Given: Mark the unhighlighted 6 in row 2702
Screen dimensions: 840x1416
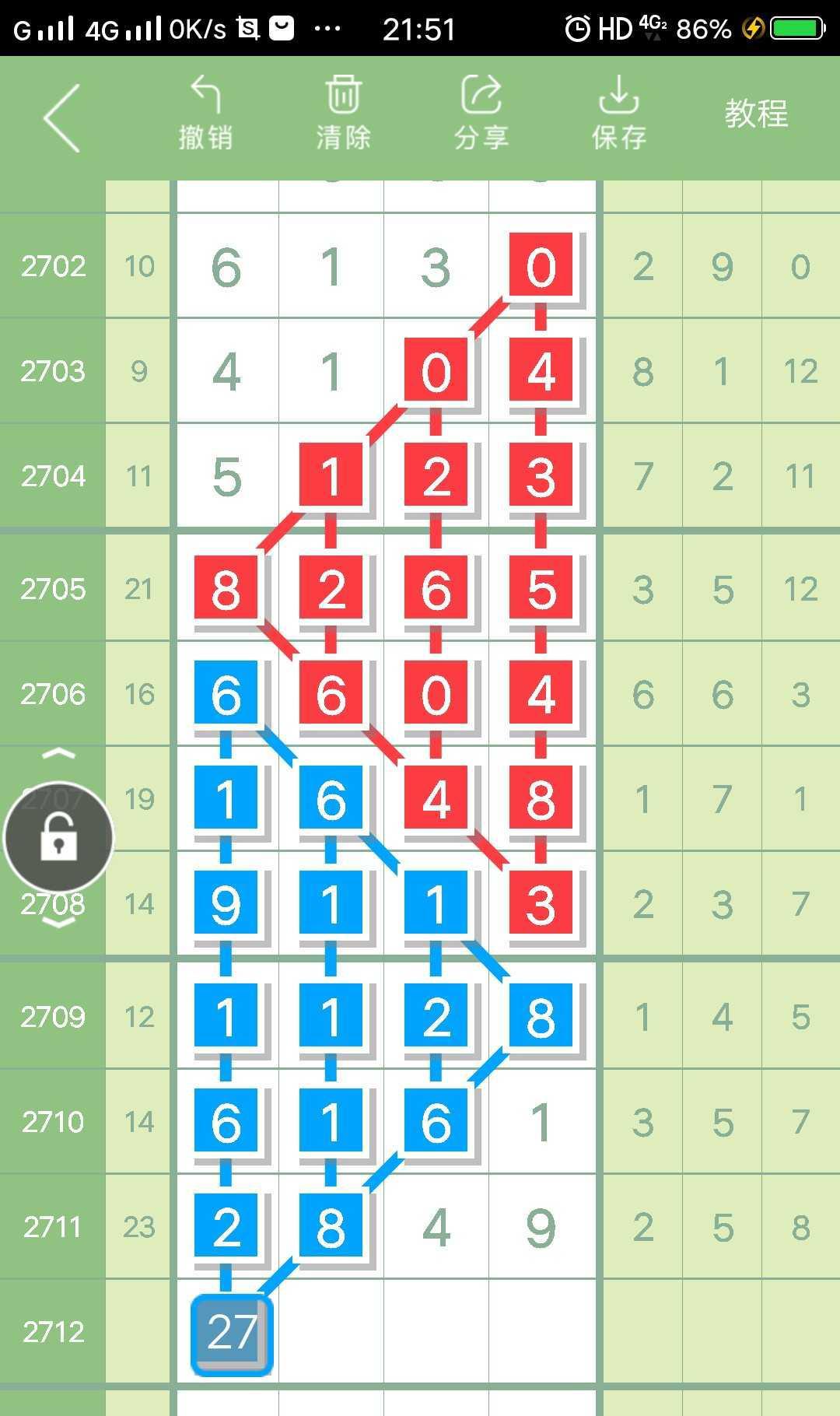Looking at the screenshot, I should pos(226,267).
